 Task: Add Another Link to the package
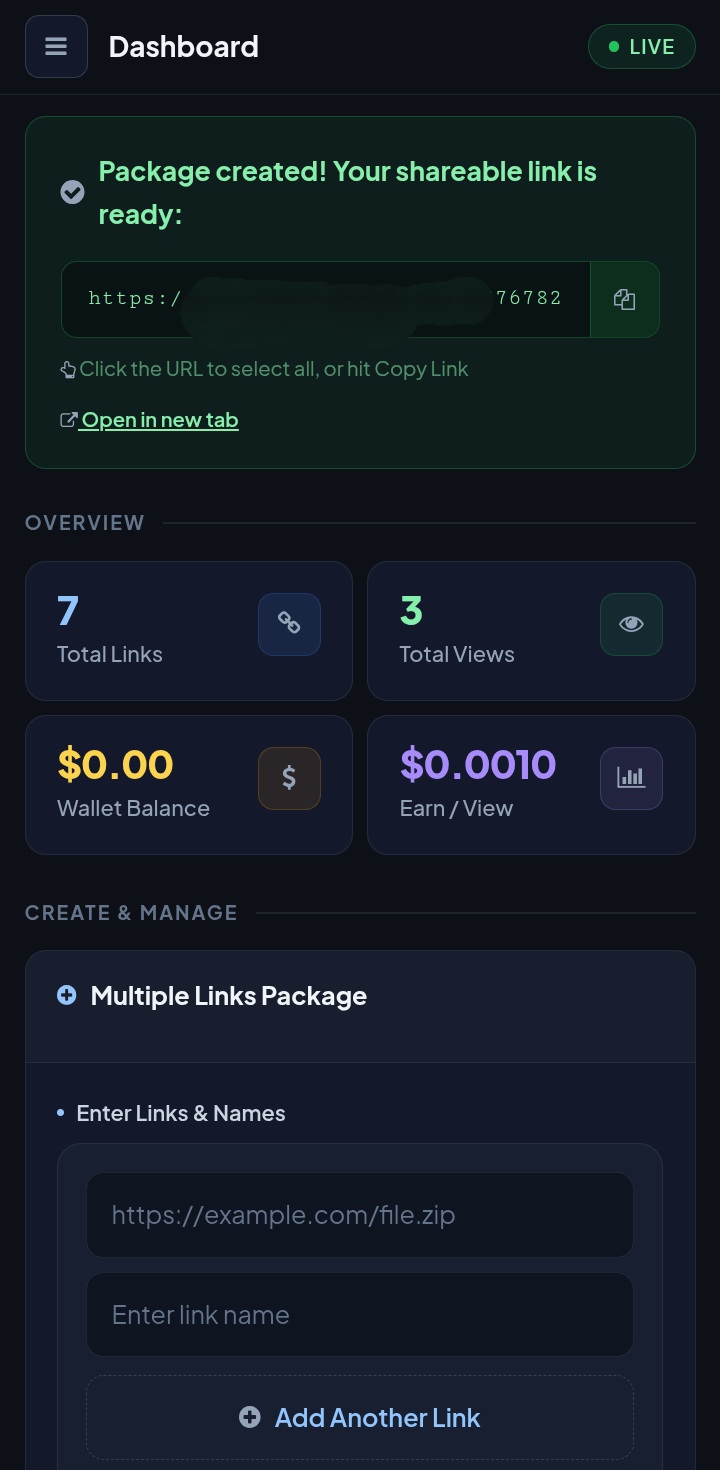(x=359, y=1417)
